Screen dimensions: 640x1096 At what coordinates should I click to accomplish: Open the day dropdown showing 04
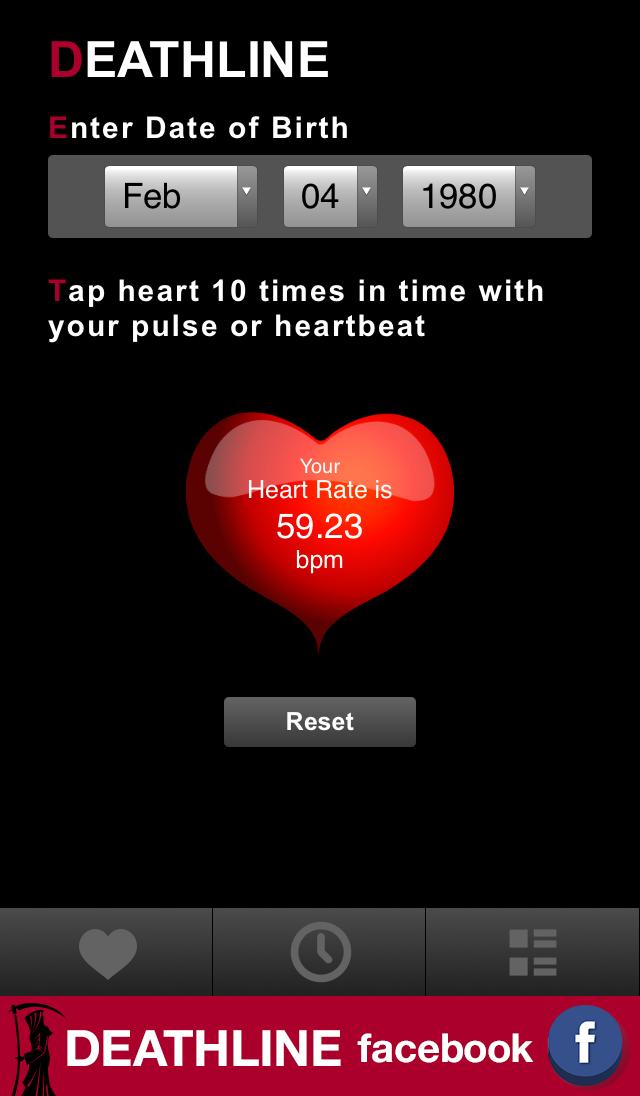coord(330,196)
